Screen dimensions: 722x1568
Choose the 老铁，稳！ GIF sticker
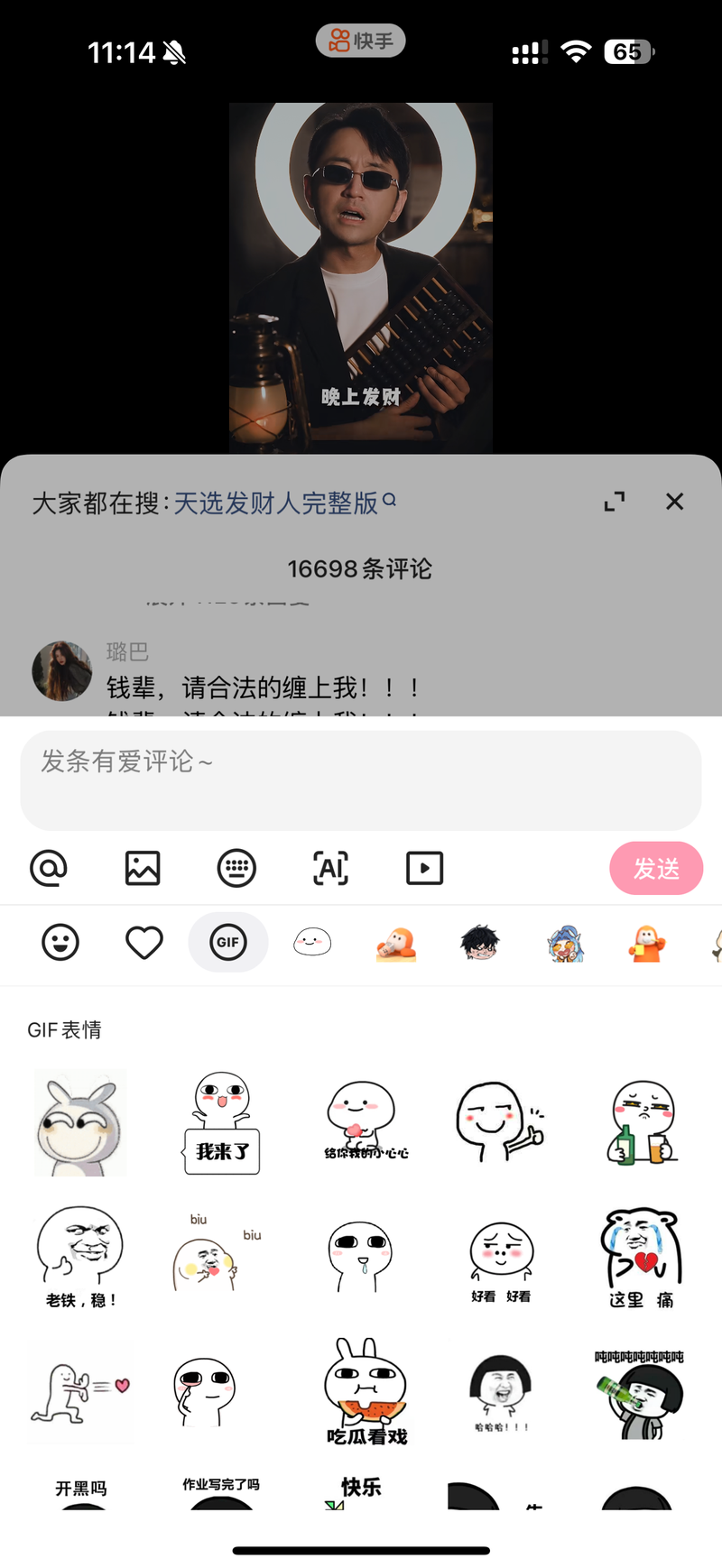pos(80,1258)
